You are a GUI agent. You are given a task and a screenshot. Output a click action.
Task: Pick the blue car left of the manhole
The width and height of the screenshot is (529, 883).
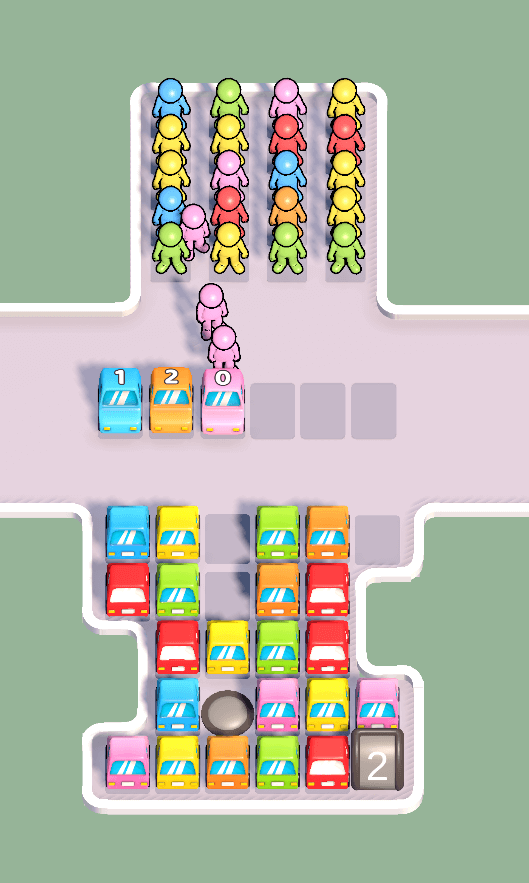(x=177, y=704)
